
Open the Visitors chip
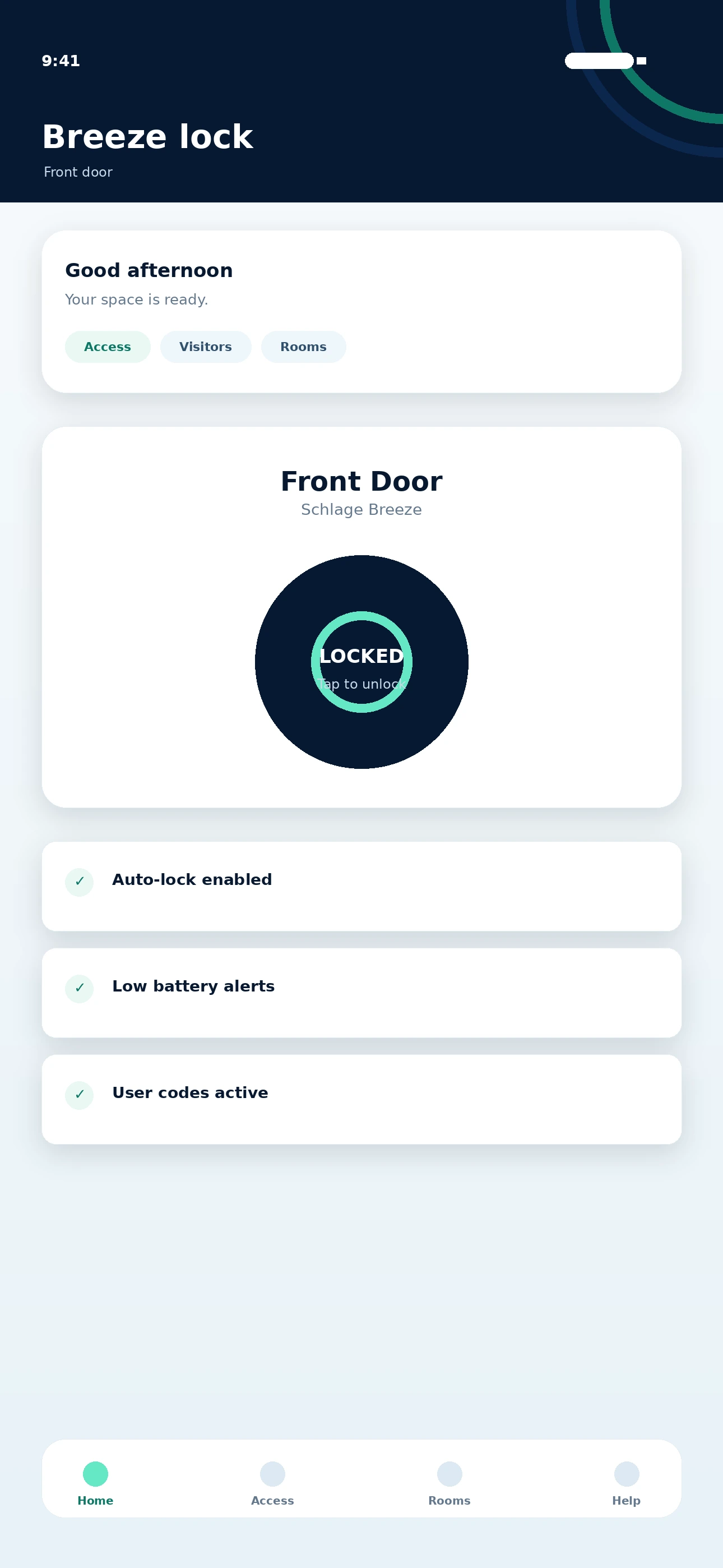pyautogui.click(x=206, y=347)
